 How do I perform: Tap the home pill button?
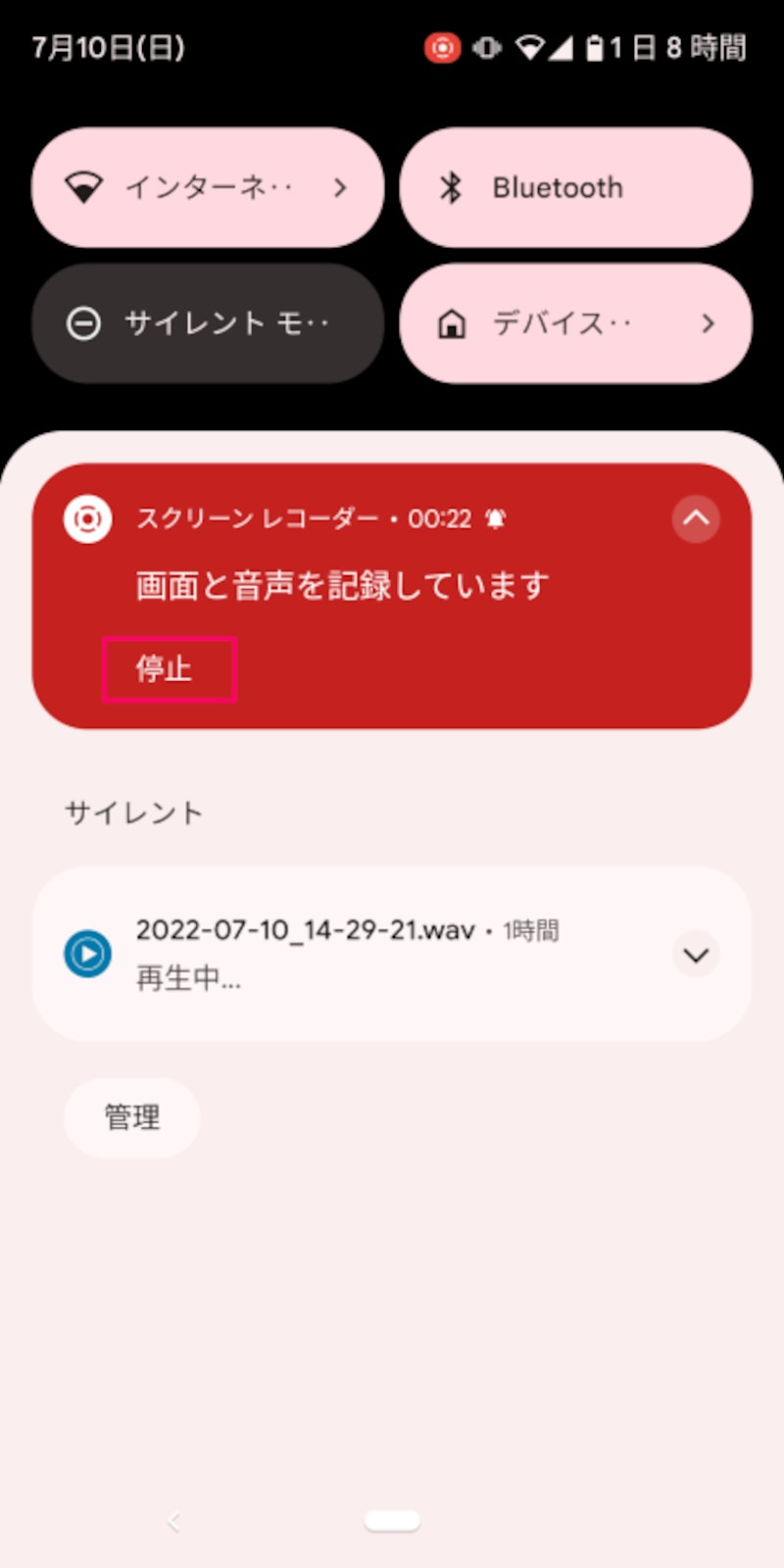(x=392, y=1521)
